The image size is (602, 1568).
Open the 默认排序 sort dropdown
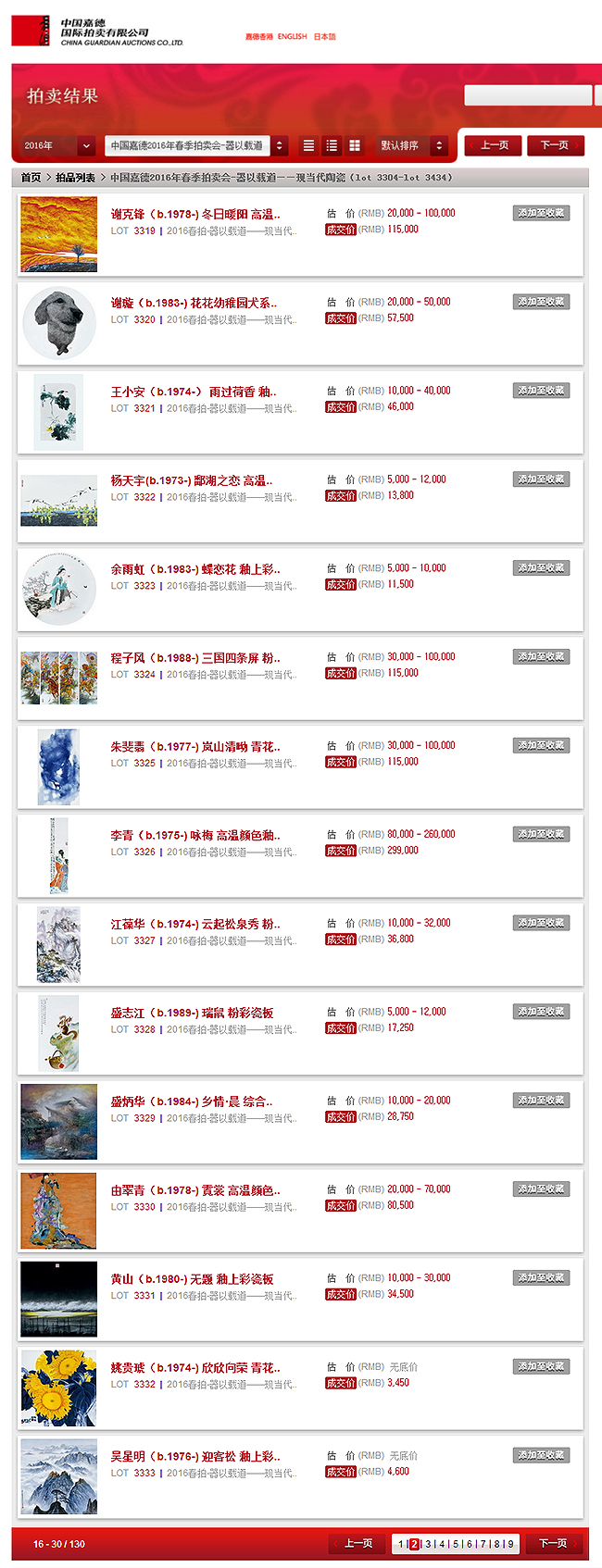(413, 145)
